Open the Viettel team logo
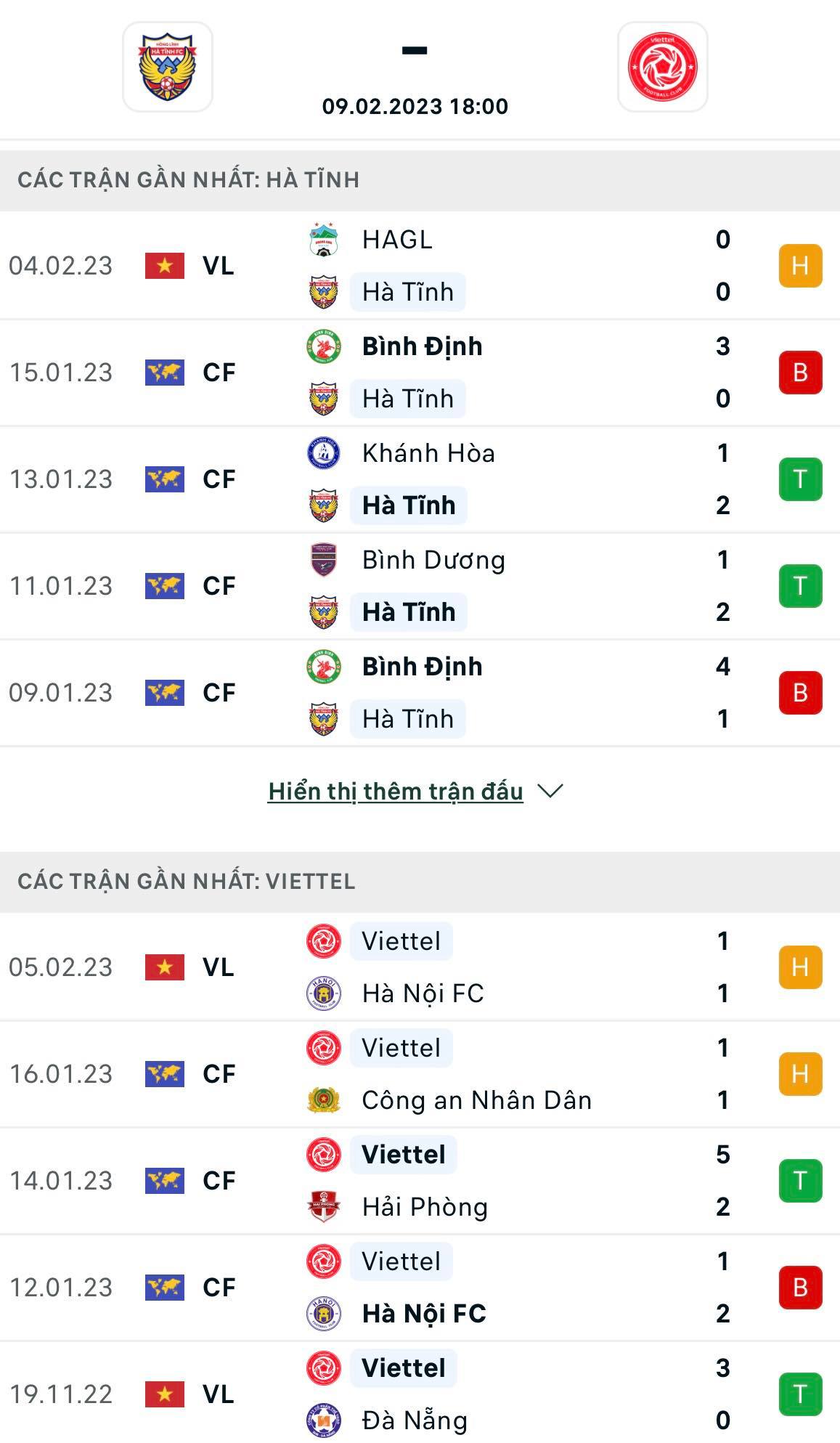The height and width of the screenshot is (1443, 840). point(662,67)
